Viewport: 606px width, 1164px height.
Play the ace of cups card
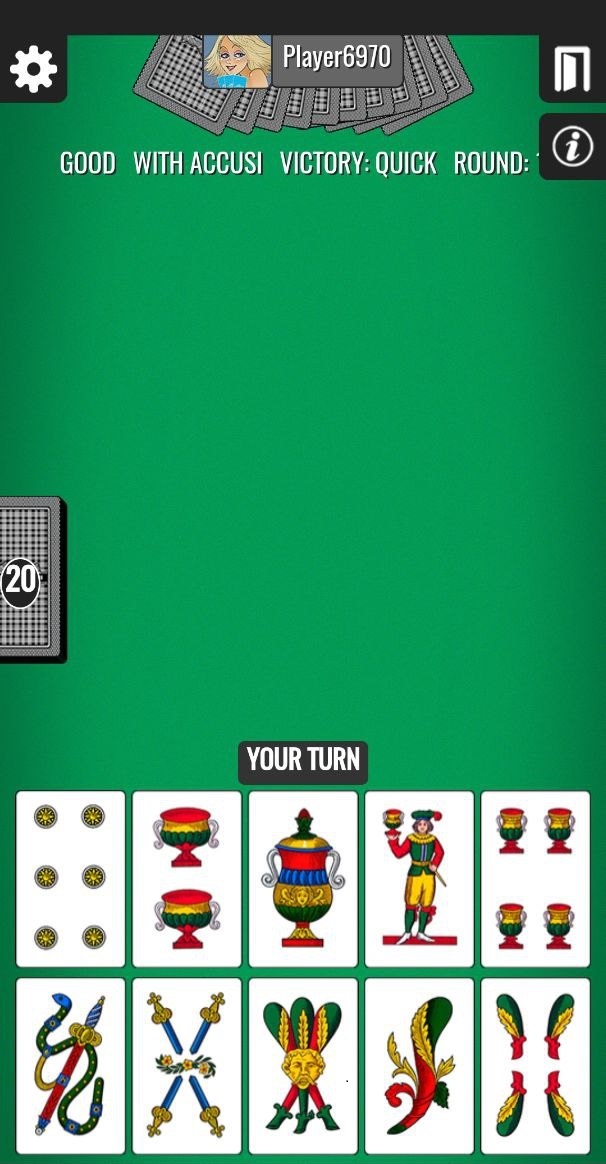(303, 879)
